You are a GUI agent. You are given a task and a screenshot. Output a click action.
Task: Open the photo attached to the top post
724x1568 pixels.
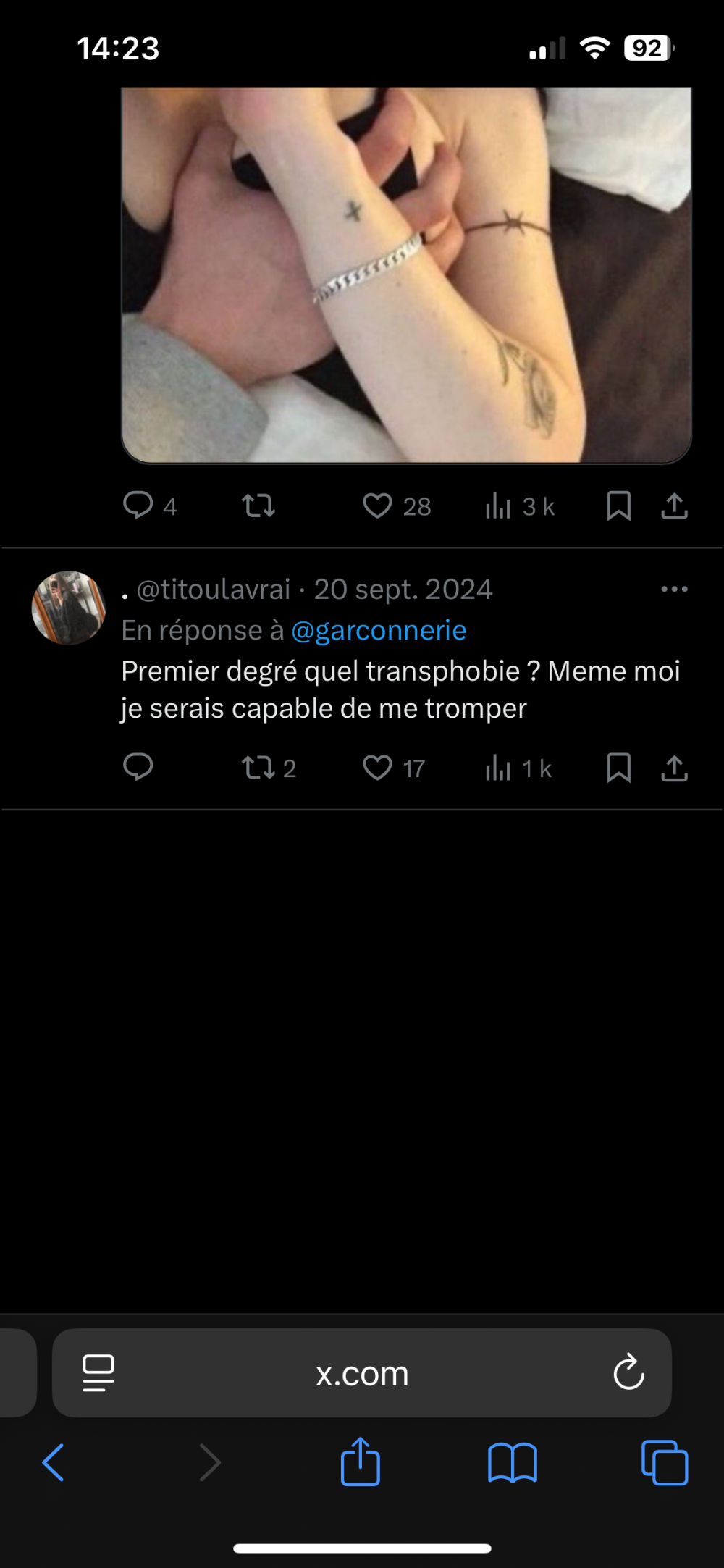tap(405, 275)
